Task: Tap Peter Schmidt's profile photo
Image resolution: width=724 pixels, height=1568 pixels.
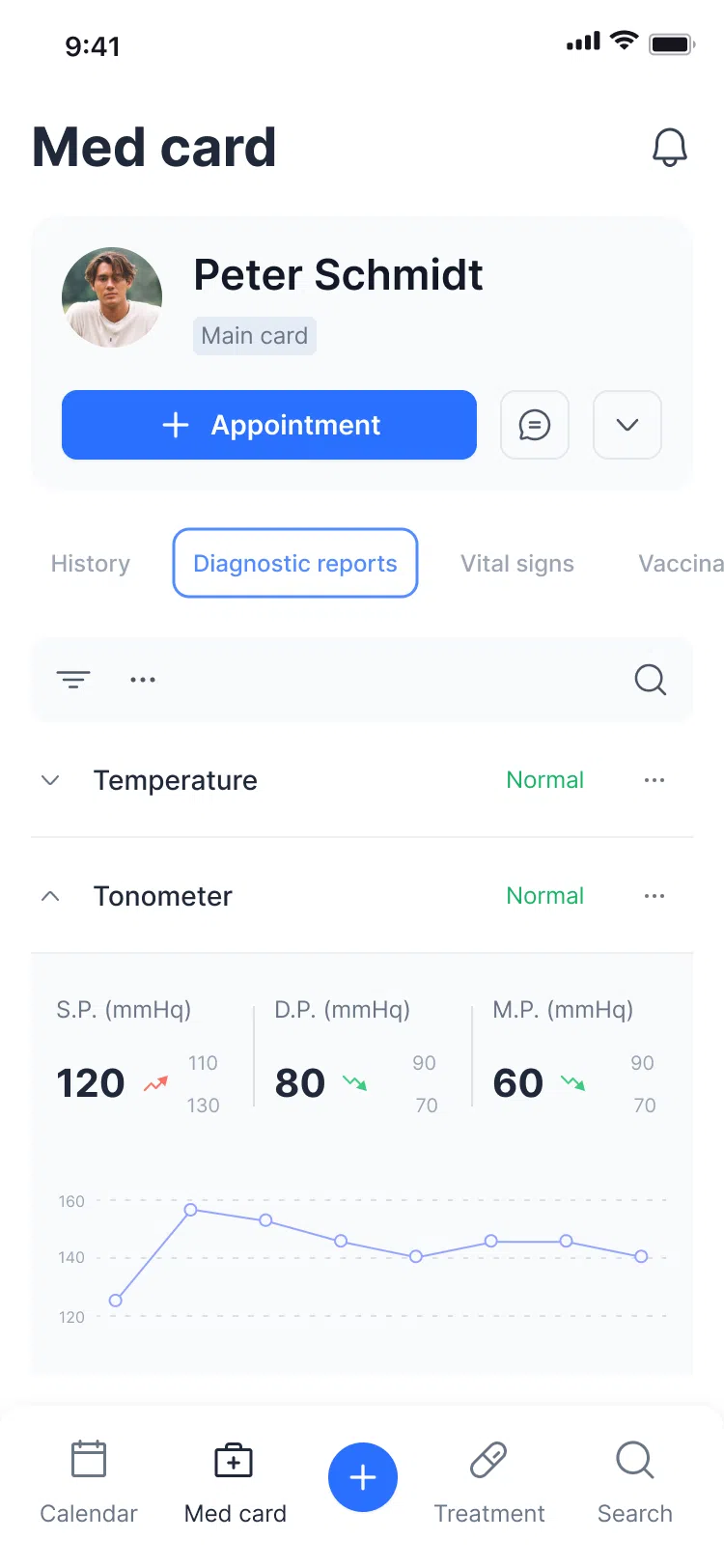Action: [112, 297]
